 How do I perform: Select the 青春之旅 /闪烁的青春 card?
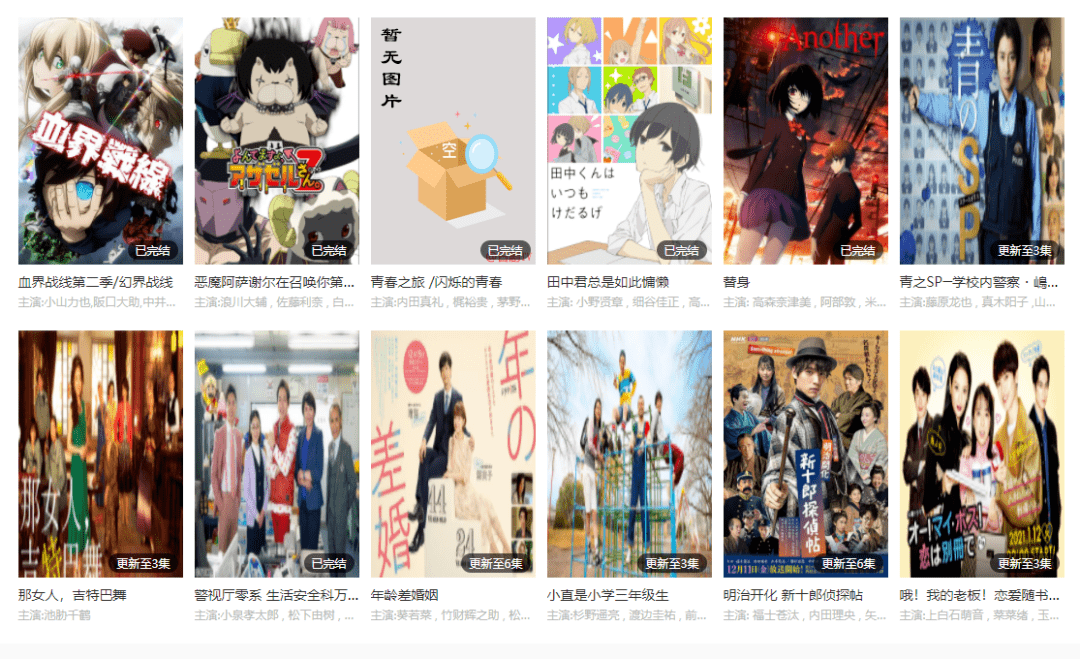[453, 140]
